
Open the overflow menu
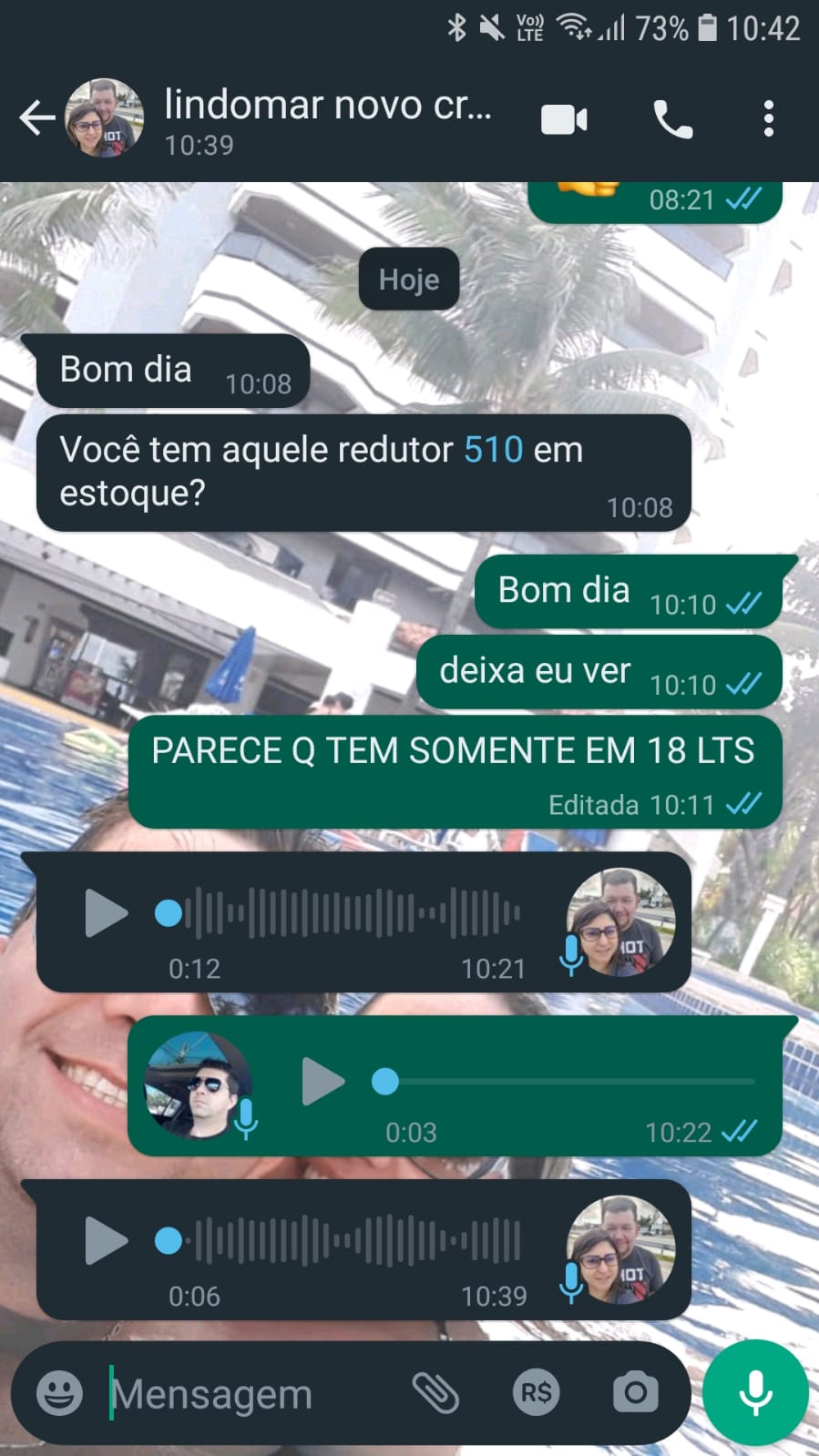click(x=768, y=119)
